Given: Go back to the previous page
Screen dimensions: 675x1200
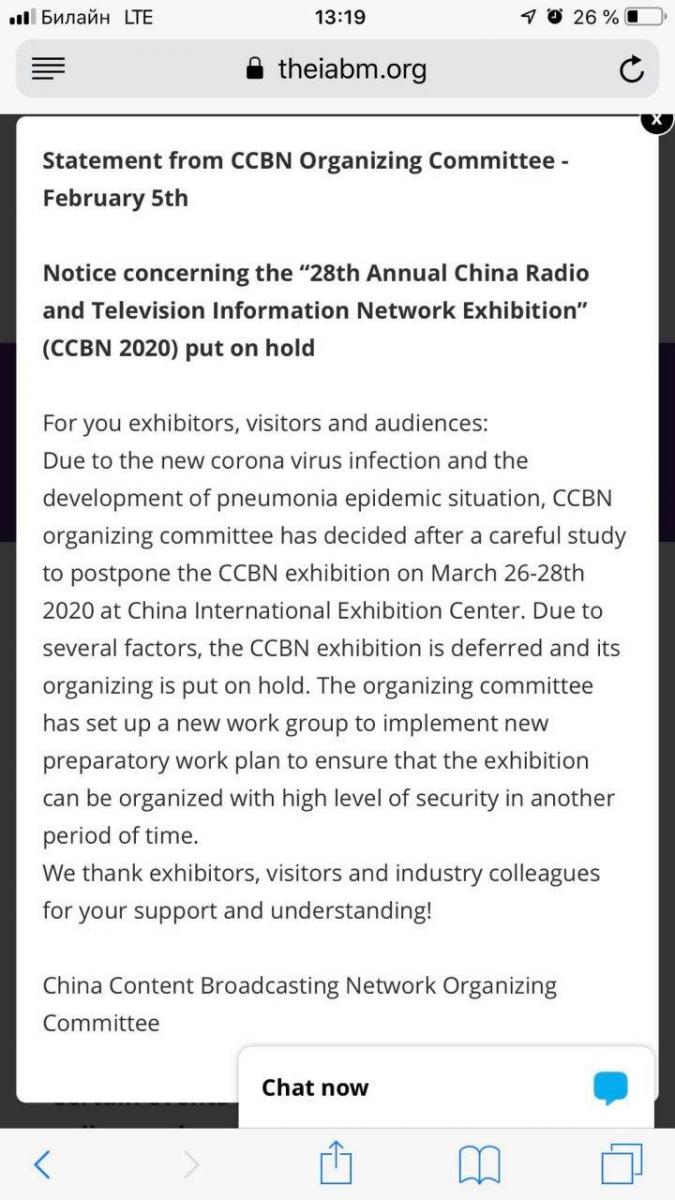Looking at the screenshot, I should pos(42,1164).
